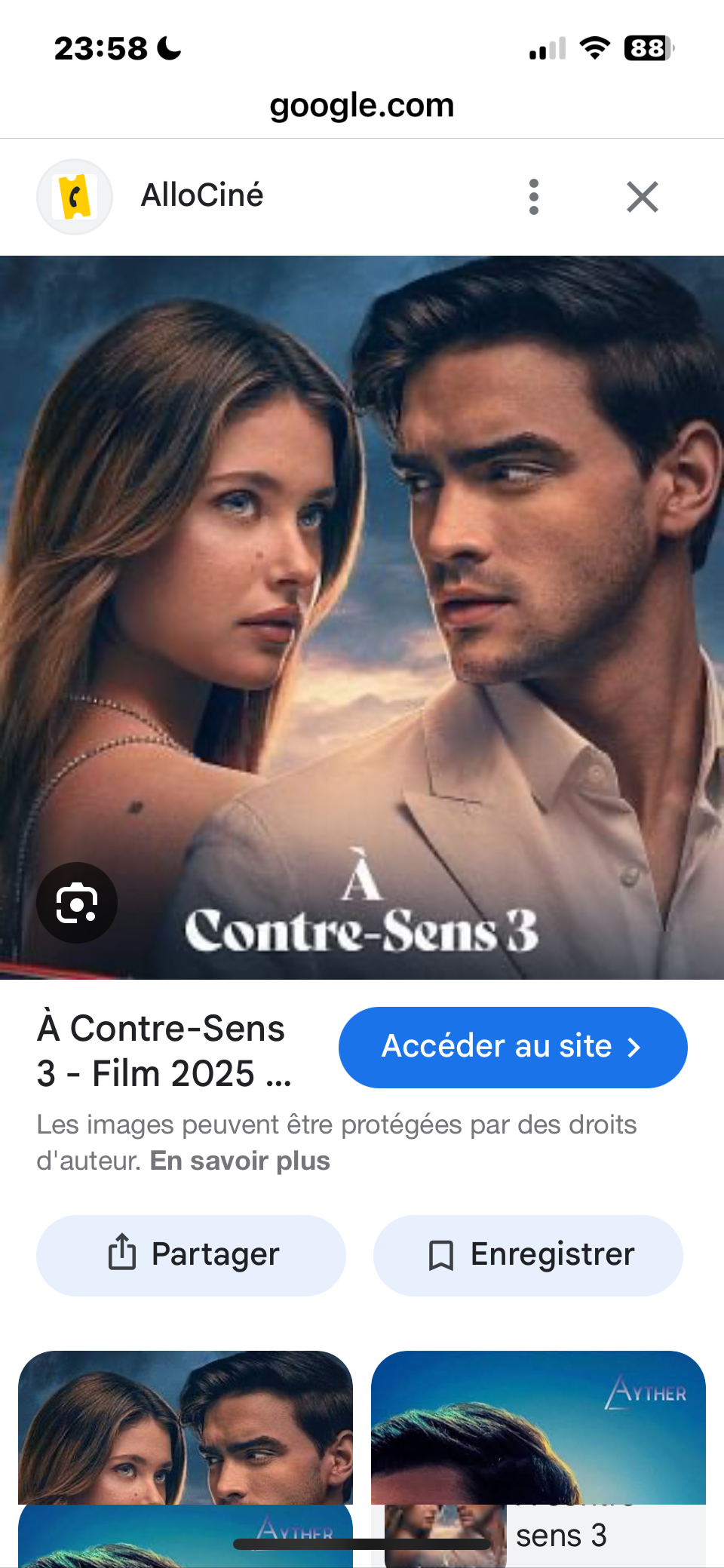Open the En savoir plus link
Screen dimensions: 724x1568
(240, 1161)
